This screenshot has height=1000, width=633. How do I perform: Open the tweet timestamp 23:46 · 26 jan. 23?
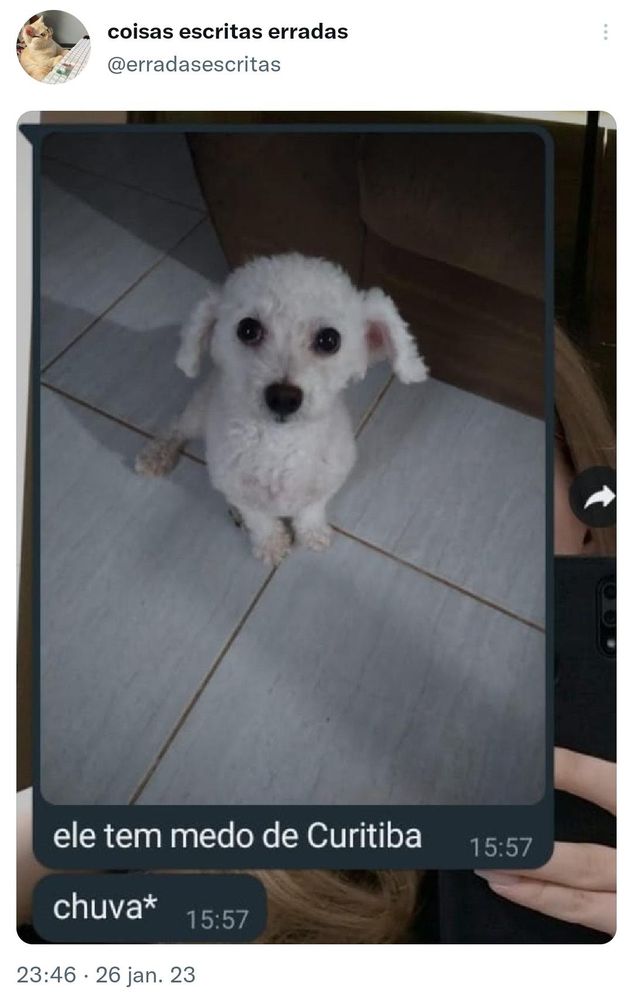(106, 975)
